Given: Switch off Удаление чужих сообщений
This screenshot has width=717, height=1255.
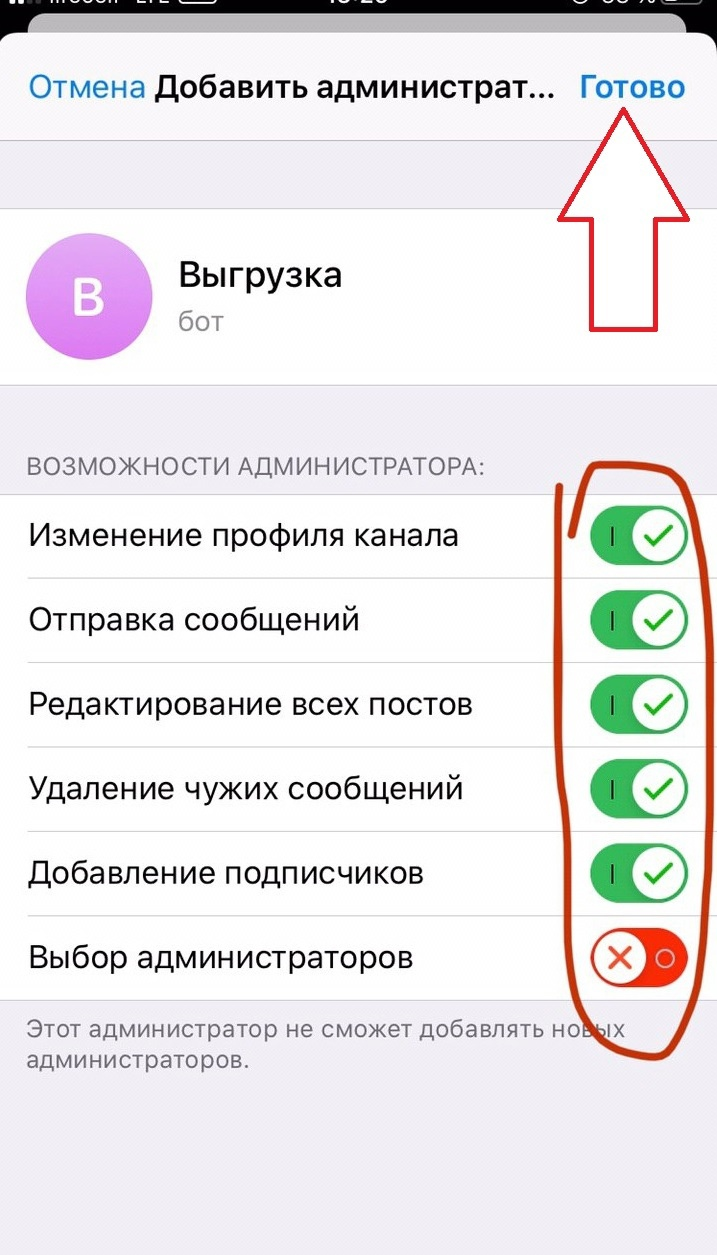Looking at the screenshot, I should [639, 790].
